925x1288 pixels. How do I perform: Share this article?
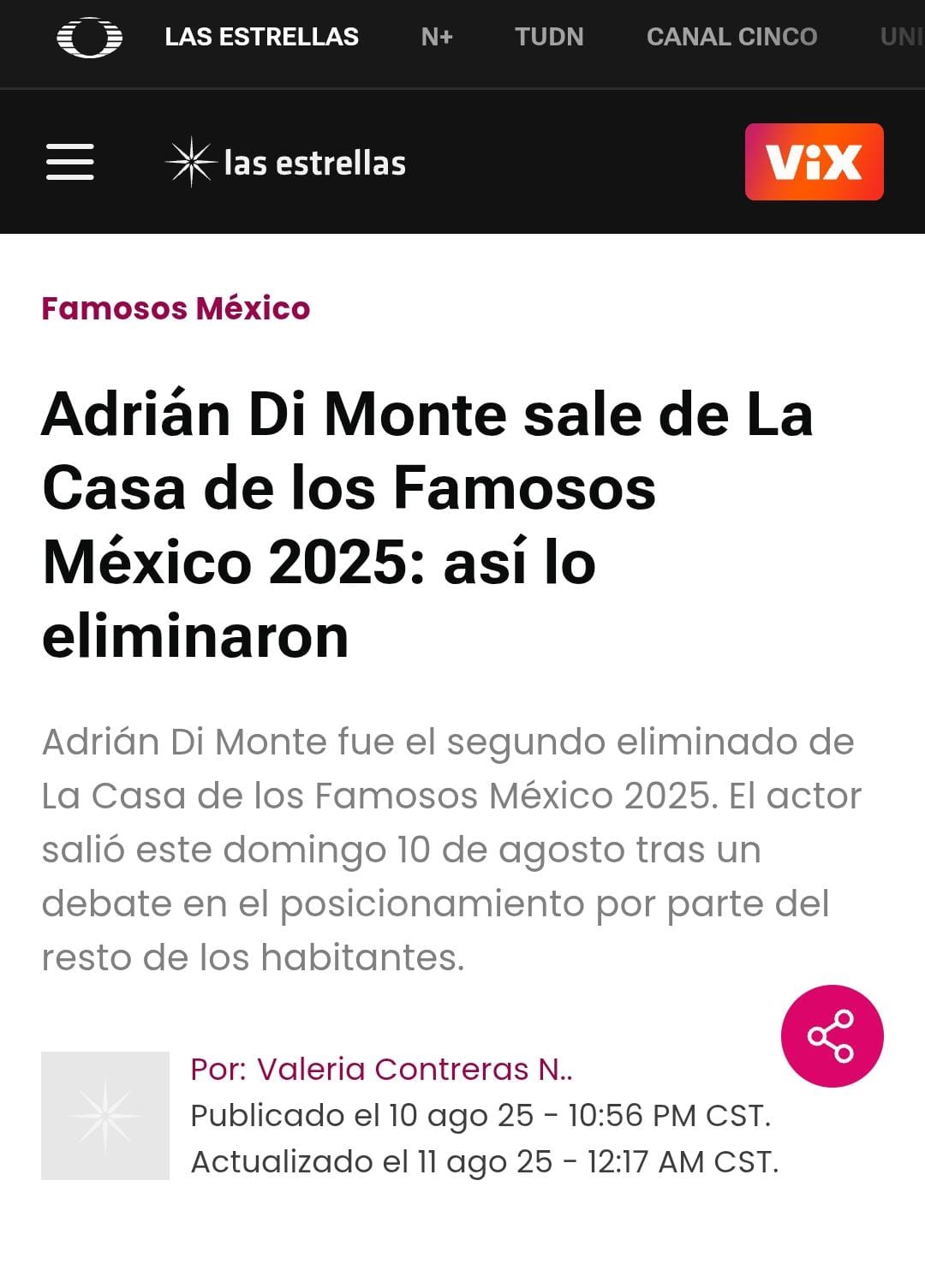tap(832, 1035)
